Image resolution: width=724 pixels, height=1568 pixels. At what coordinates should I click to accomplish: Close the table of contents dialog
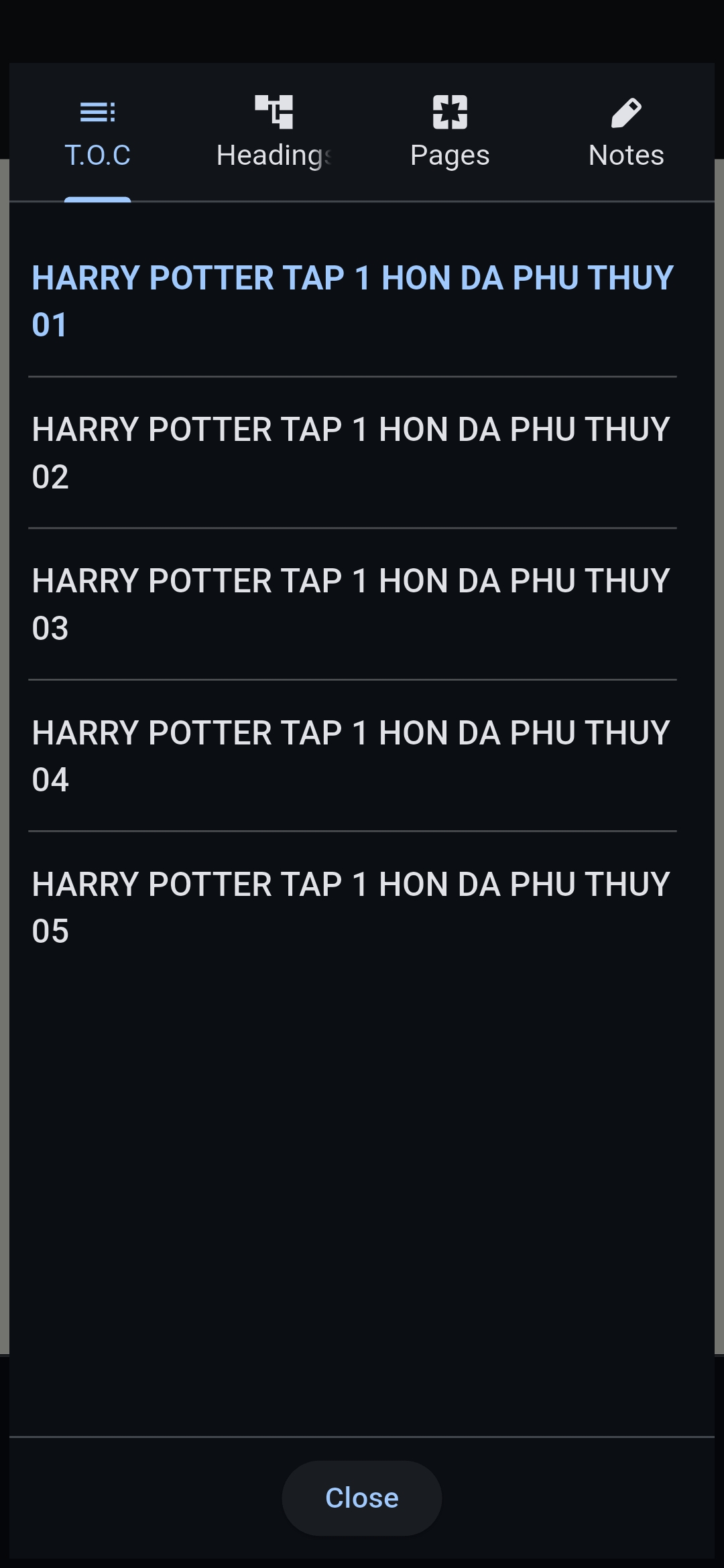pyautogui.click(x=361, y=1498)
